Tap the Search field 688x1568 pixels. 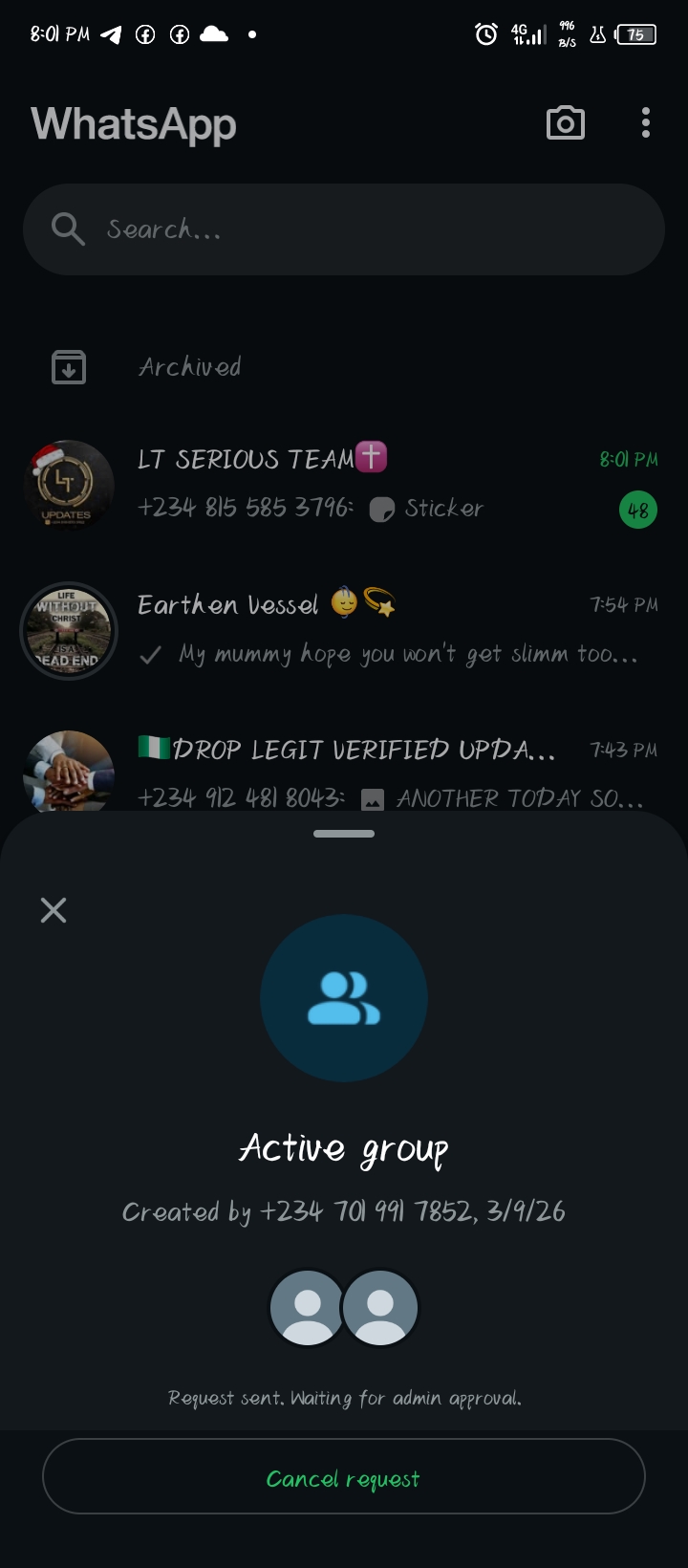pos(343,229)
